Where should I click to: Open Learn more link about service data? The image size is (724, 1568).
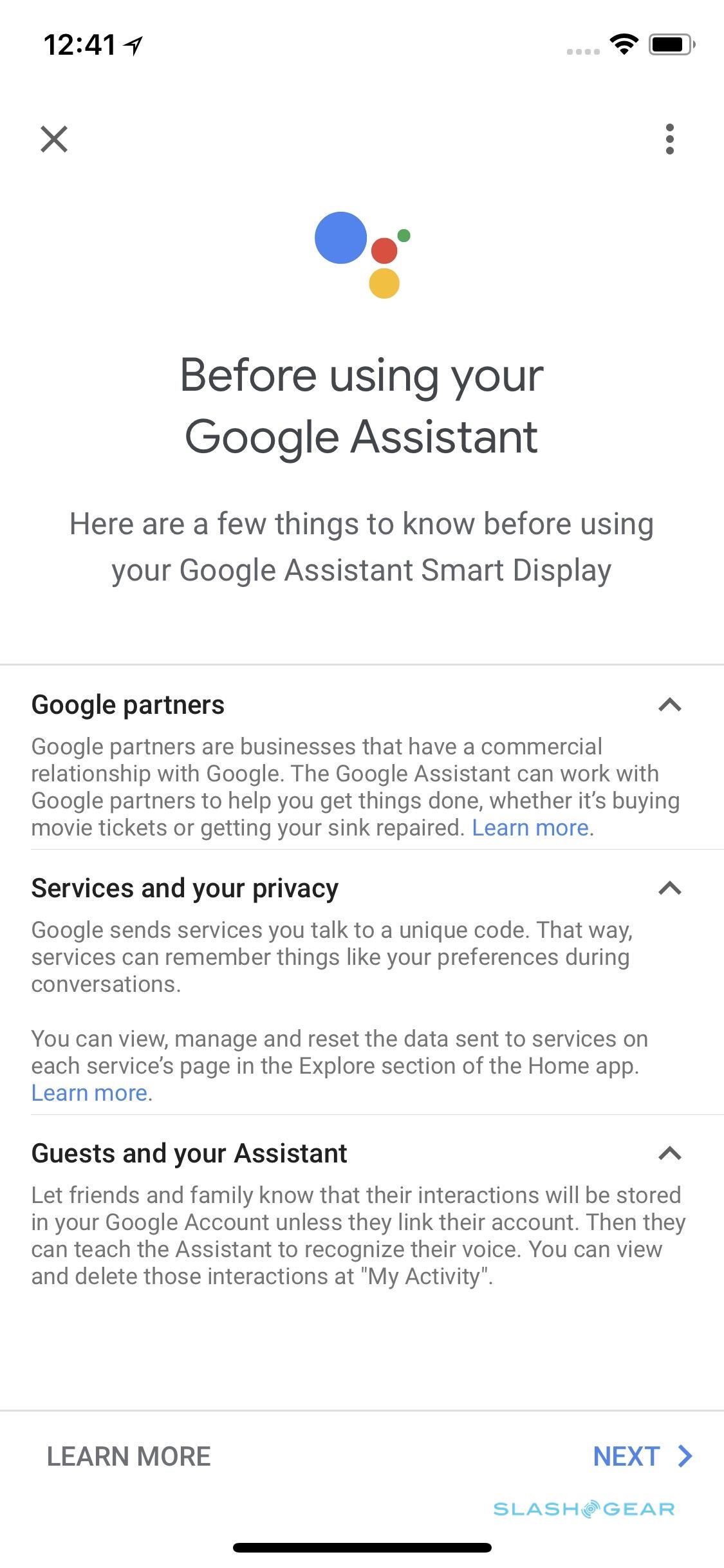click(89, 1093)
